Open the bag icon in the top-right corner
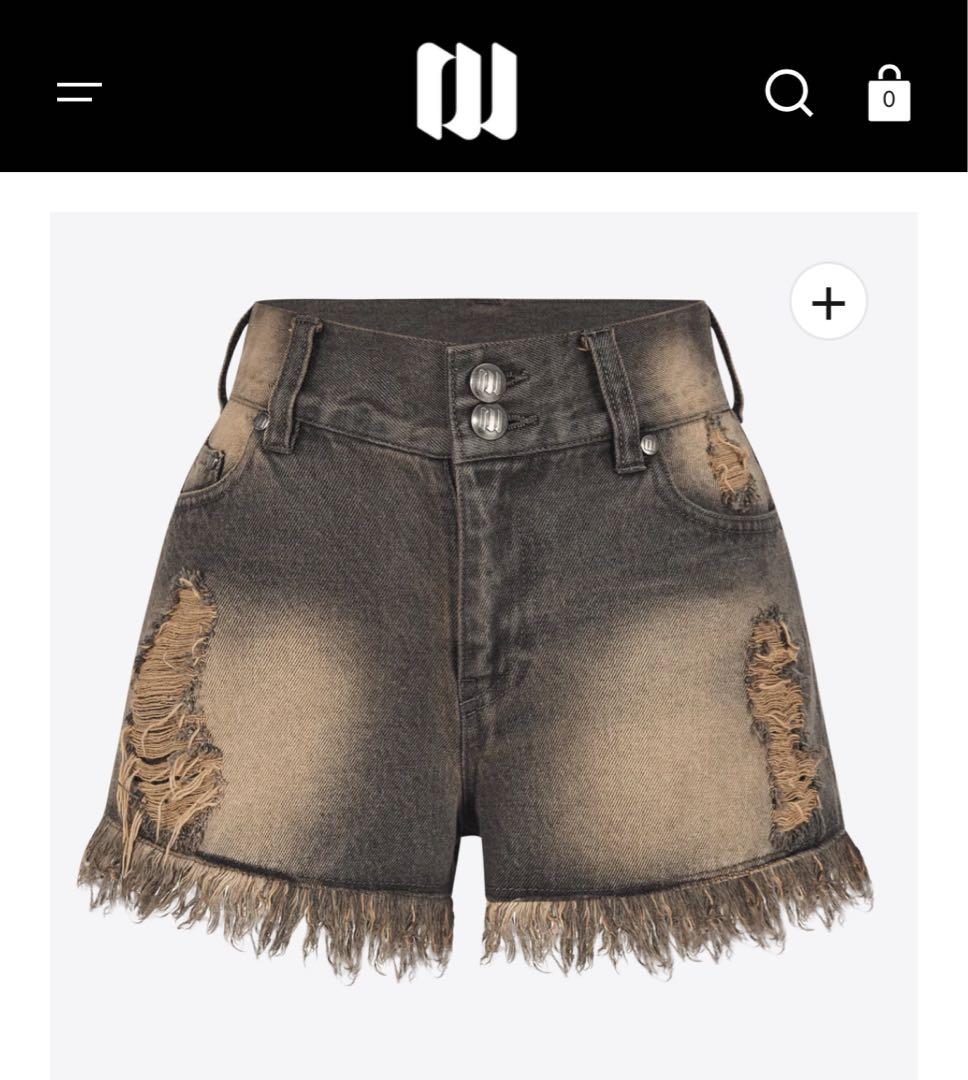Image resolution: width=968 pixels, height=1080 pixels. [x=887, y=92]
